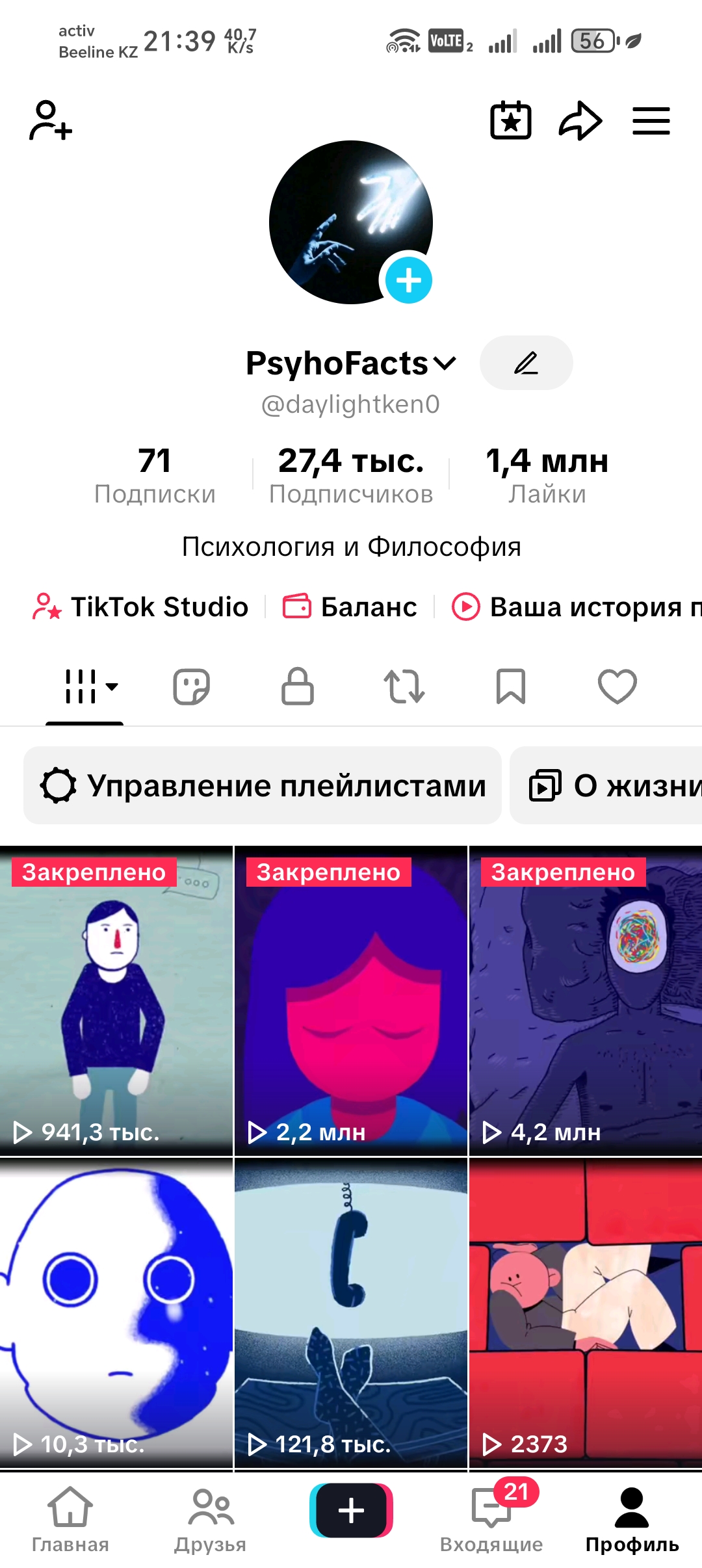Tap the edit profile pencil button
702x1568 pixels.
pos(526,363)
